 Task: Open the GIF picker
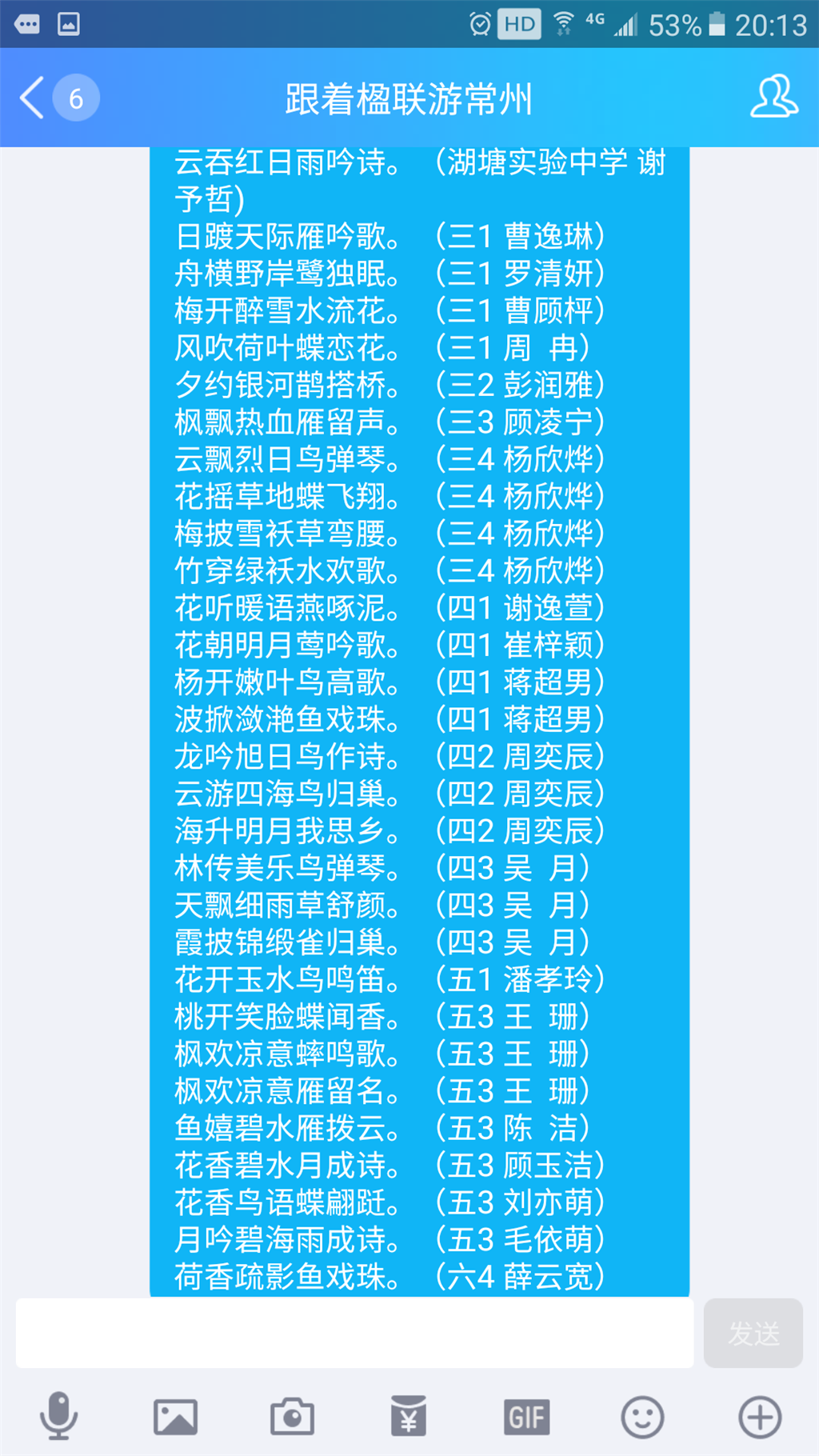tap(526, 1418)
